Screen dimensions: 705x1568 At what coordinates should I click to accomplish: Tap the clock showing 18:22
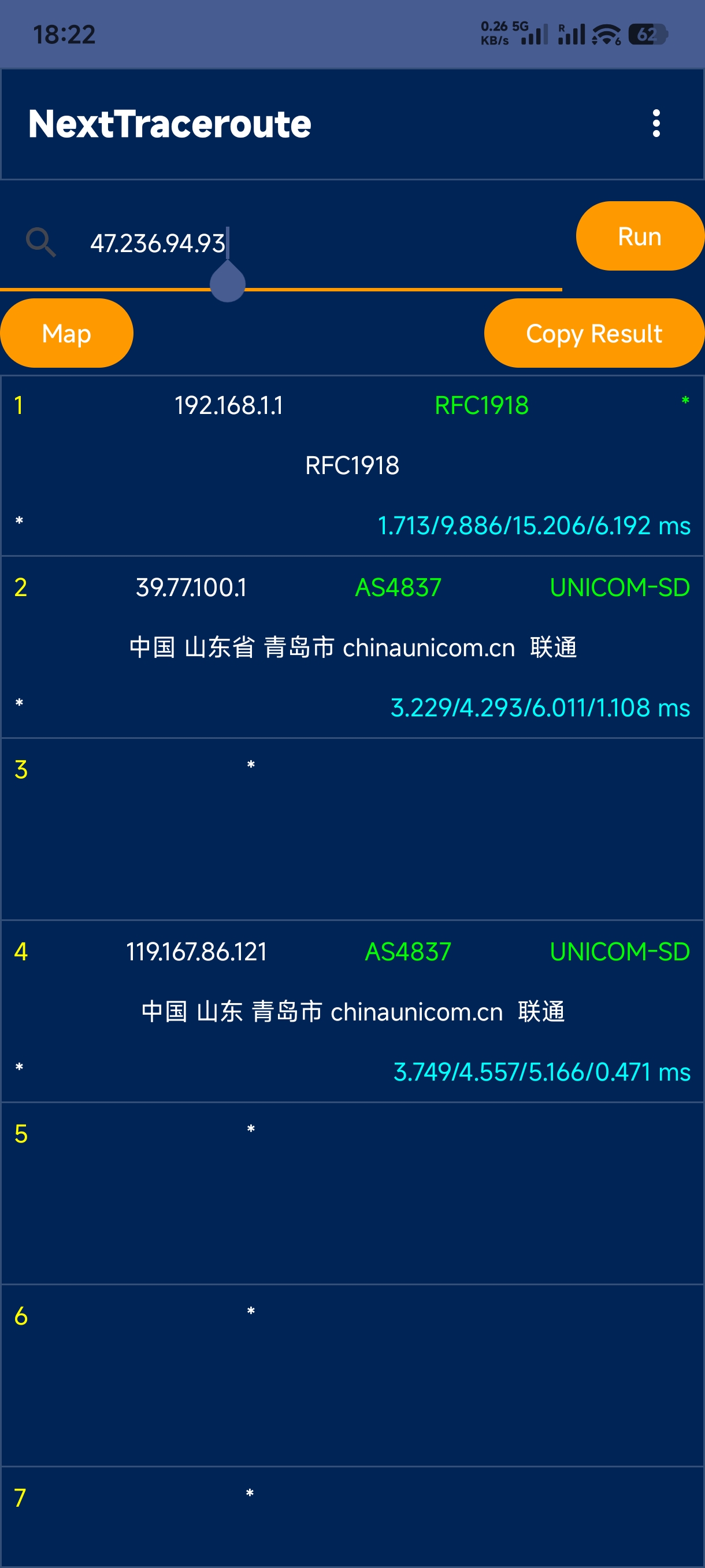tap(65, 35)
